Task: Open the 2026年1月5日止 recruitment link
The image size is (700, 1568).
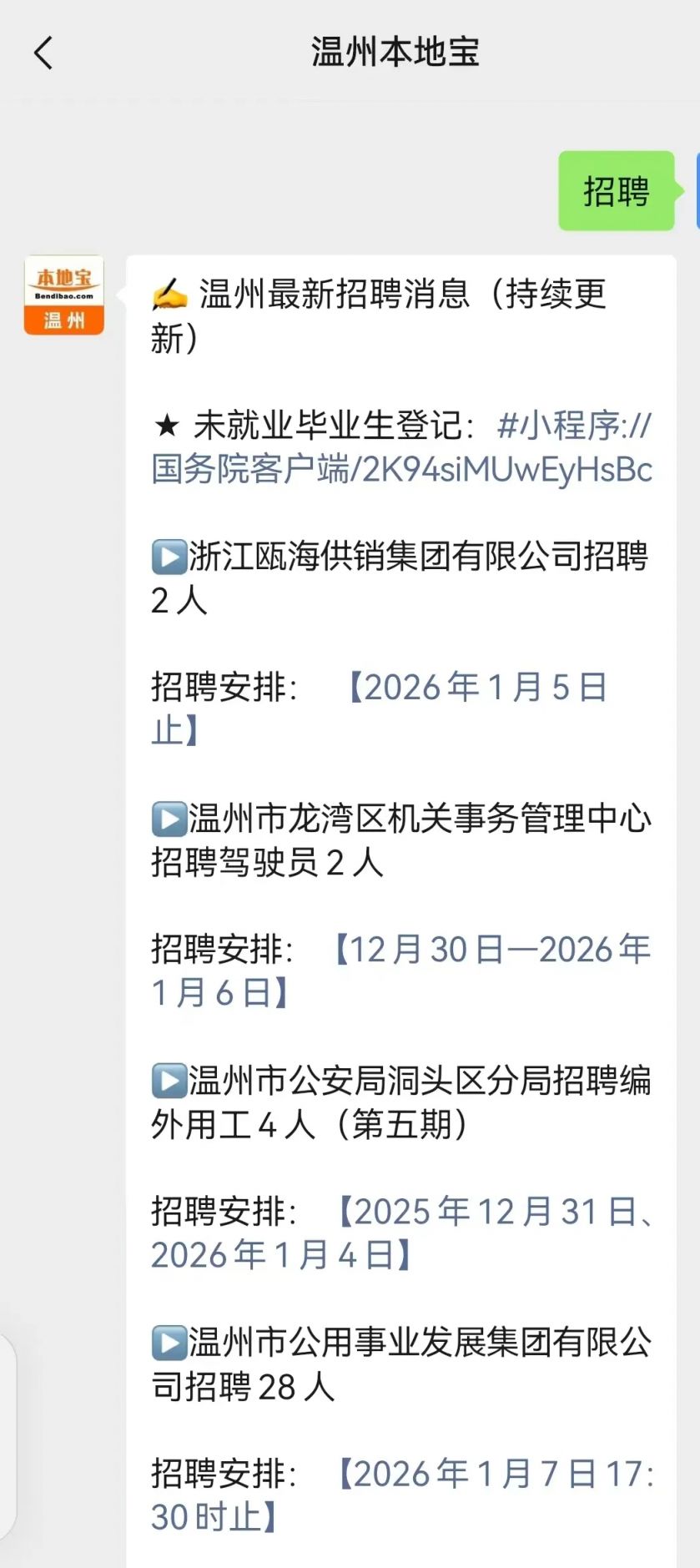Action: 476,689
